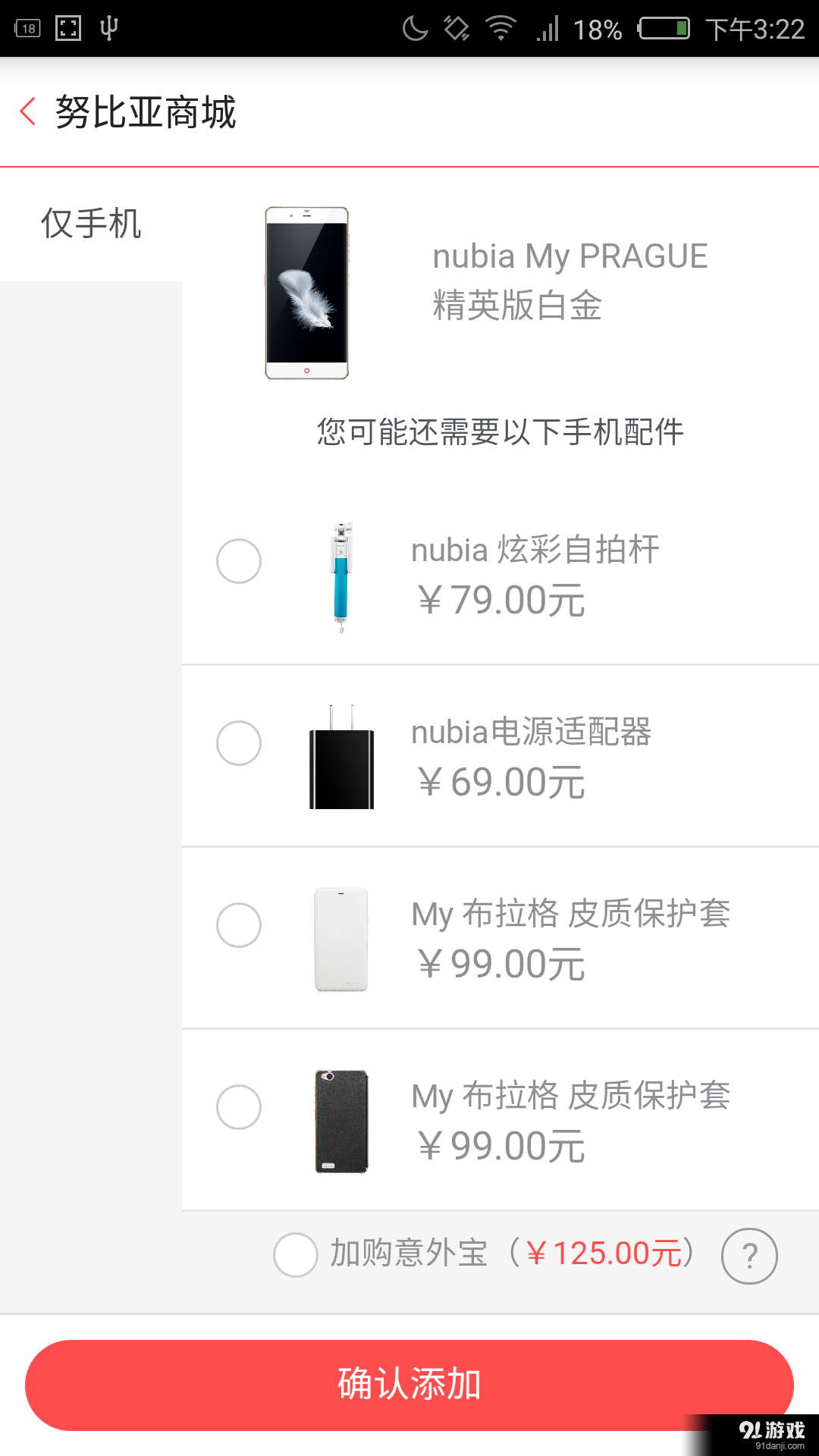This screenshot has height=1456, width=819.
Task: Select the nubia 炫彩自拍杆 radio button
Action: pyautogui.click(x=238, y=563)
